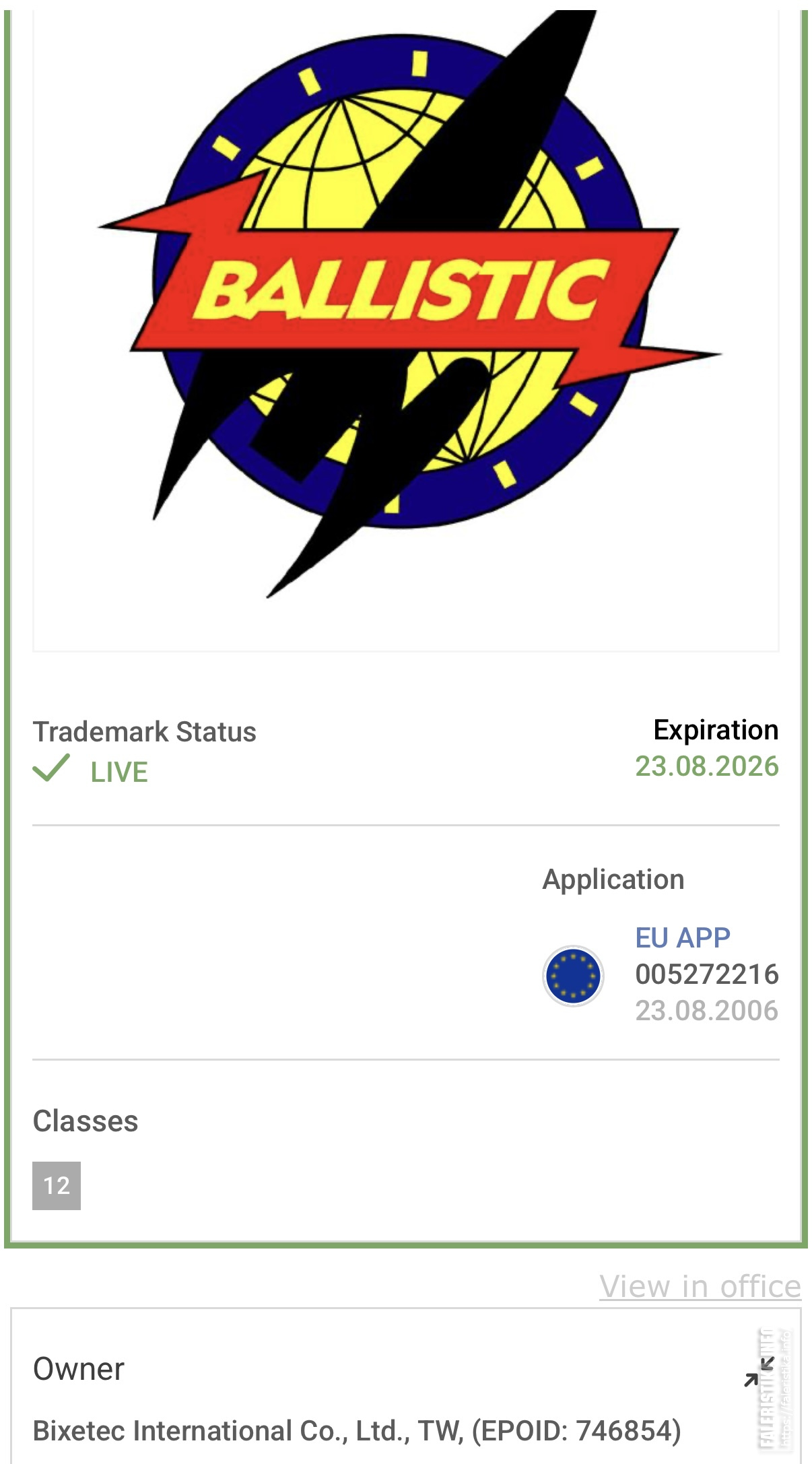This screenshot has width=812, height=1464.
Task: Collapse the Owner section
Action: [759, 1372]
